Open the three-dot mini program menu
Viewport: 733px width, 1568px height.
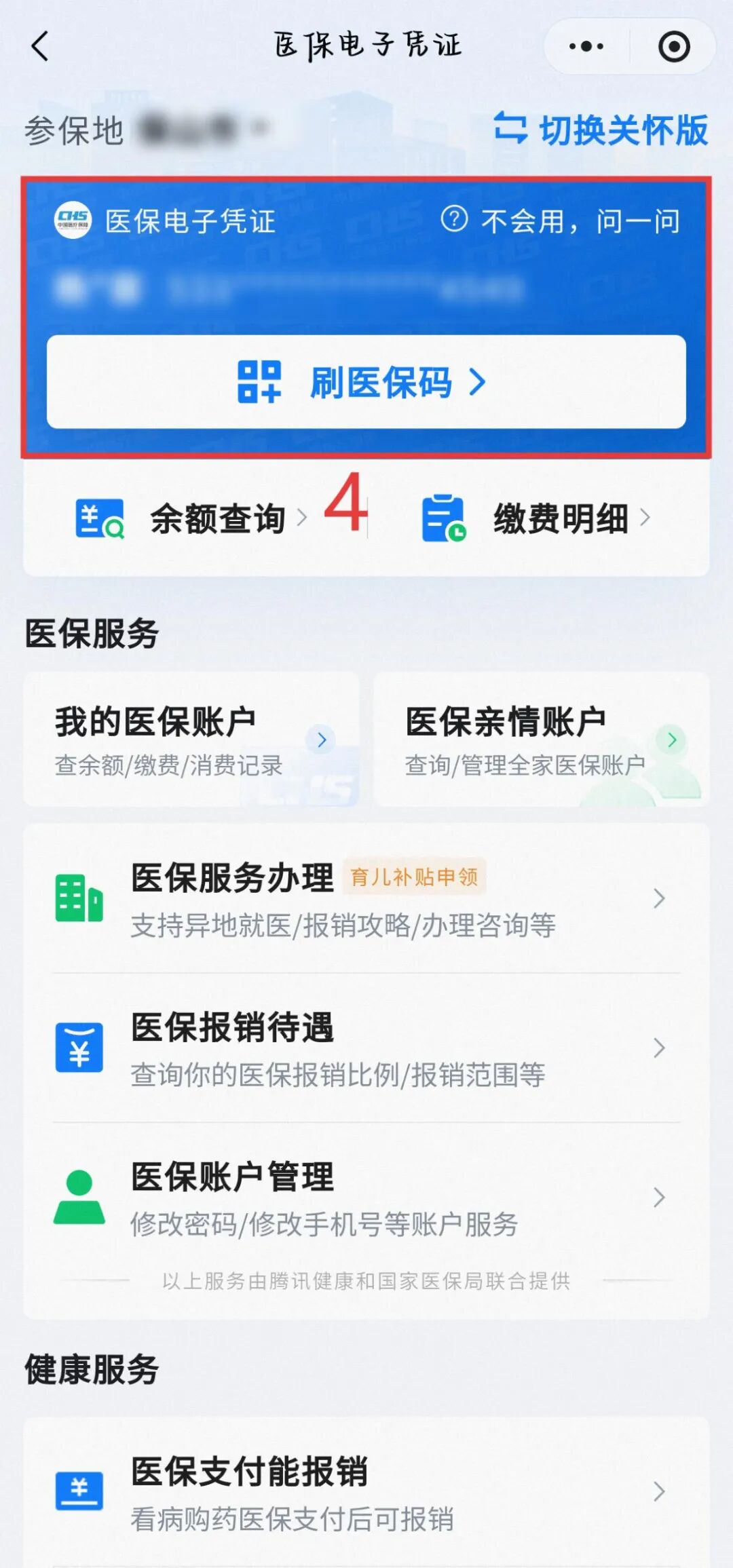tap(586, 46)
